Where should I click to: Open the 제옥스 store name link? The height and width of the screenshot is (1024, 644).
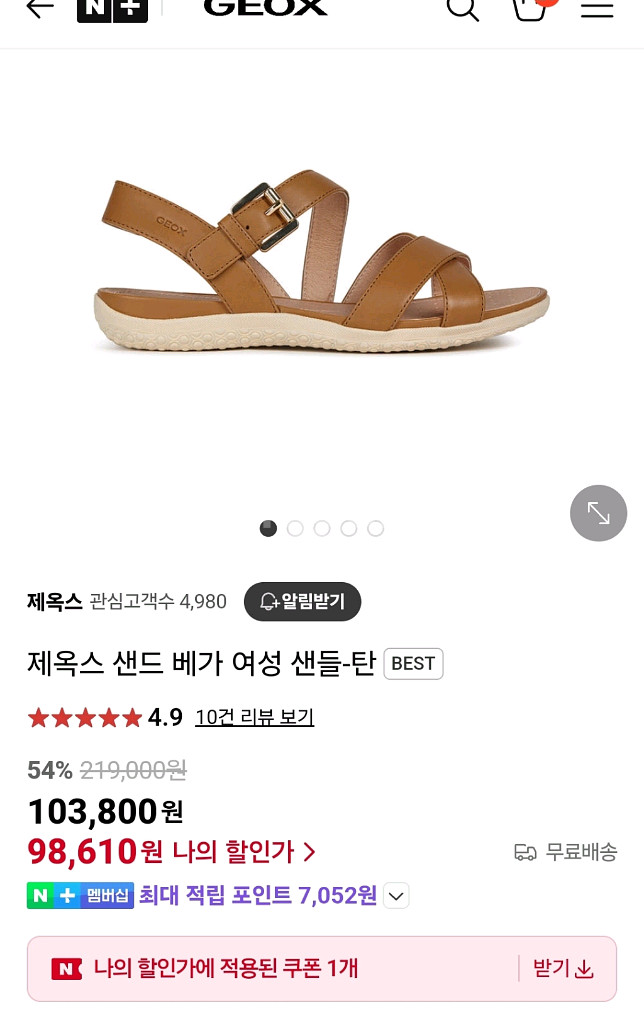point(54,602)
